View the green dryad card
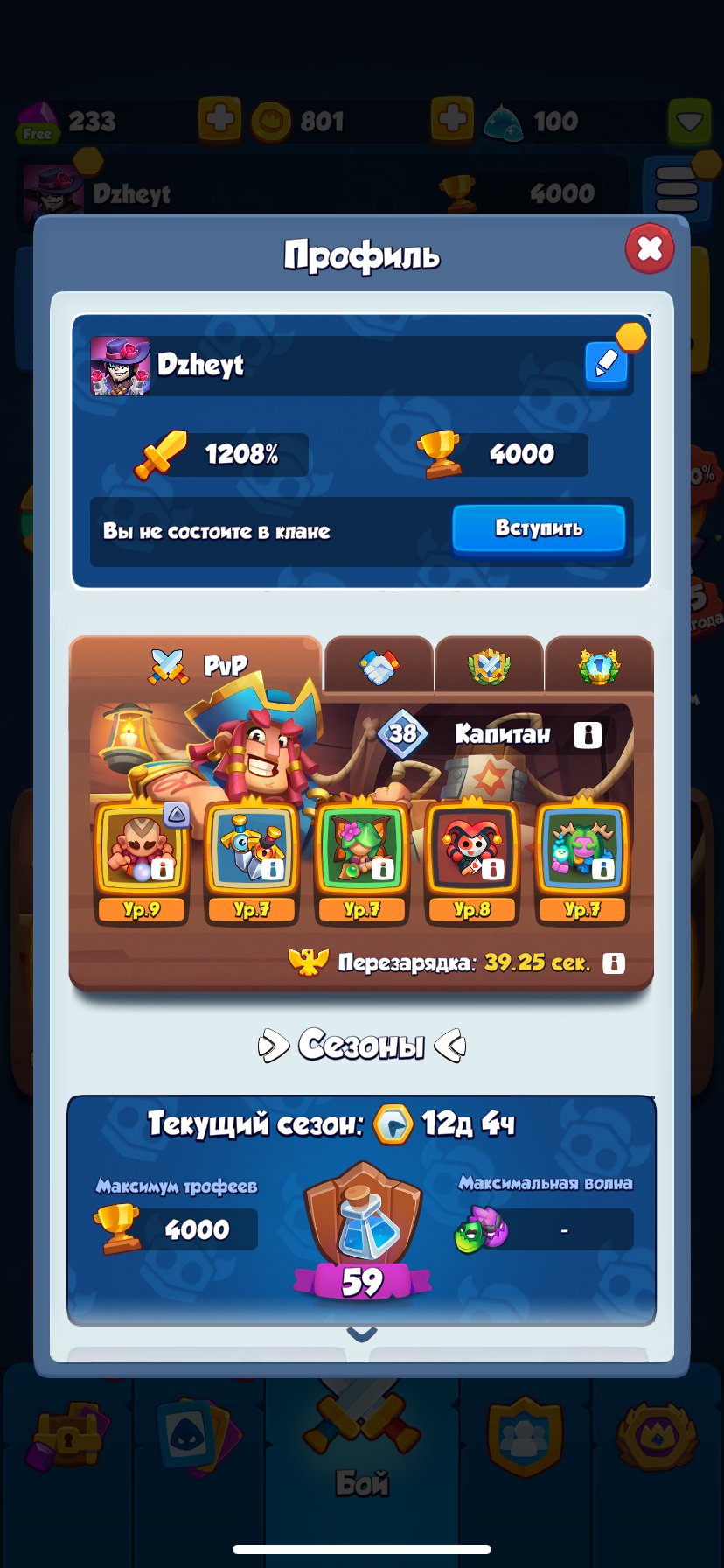 pyautogui.click(x=362, y=853)
